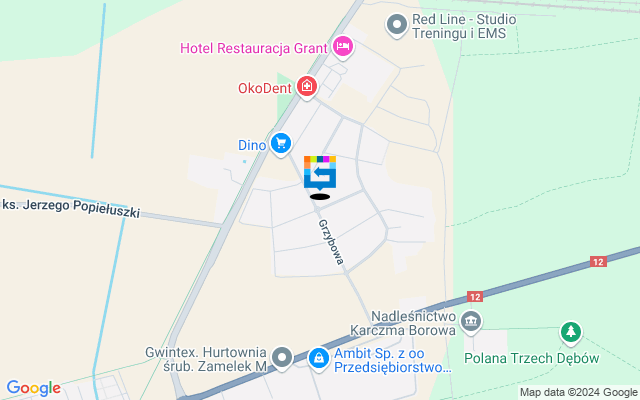Screen dimensions: 640x400
Task: Open the Gwintex Hurtownia śrub marker
Action: point(283,357)
